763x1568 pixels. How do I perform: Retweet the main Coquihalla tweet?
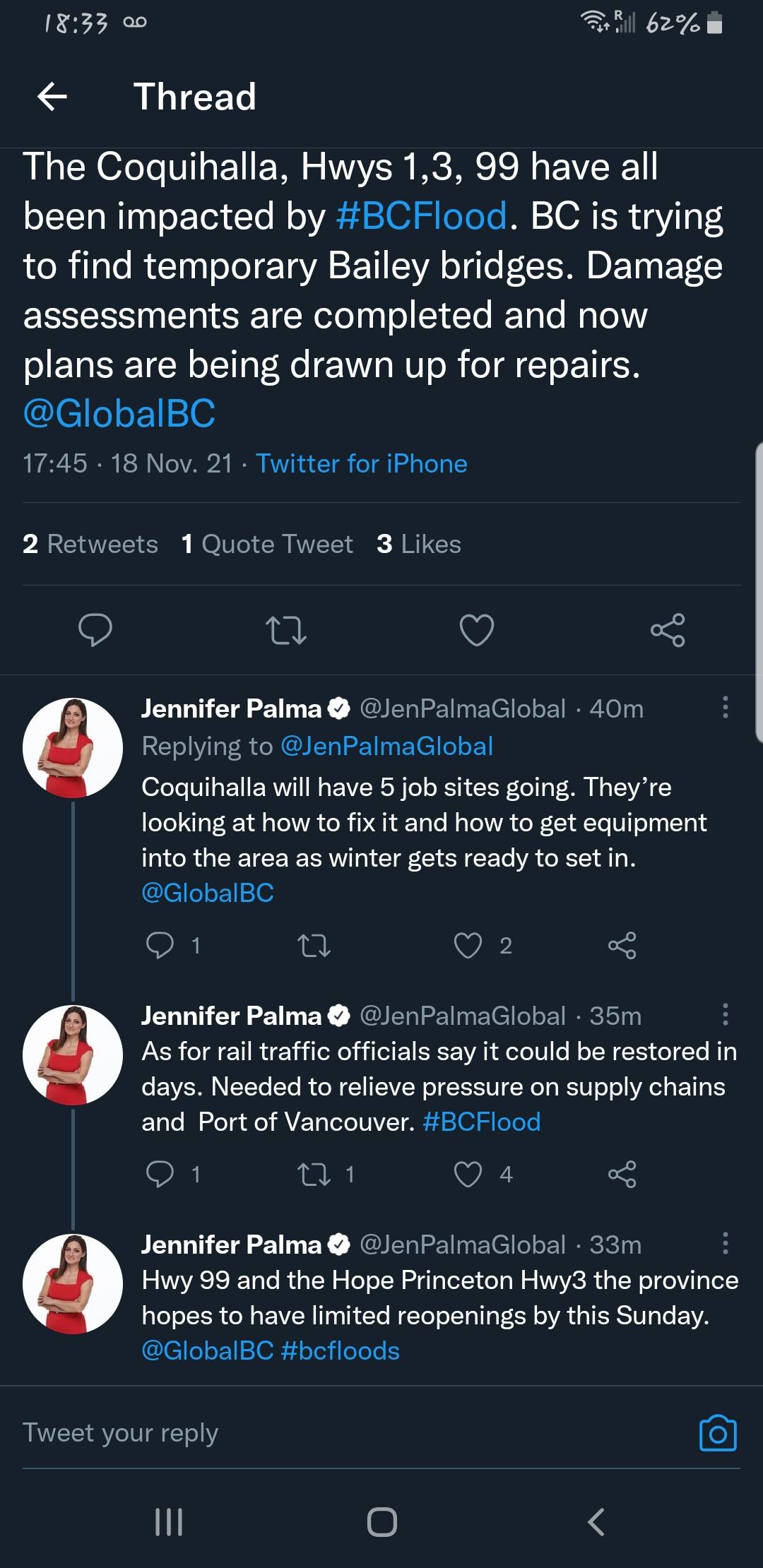tap(285, 629)
